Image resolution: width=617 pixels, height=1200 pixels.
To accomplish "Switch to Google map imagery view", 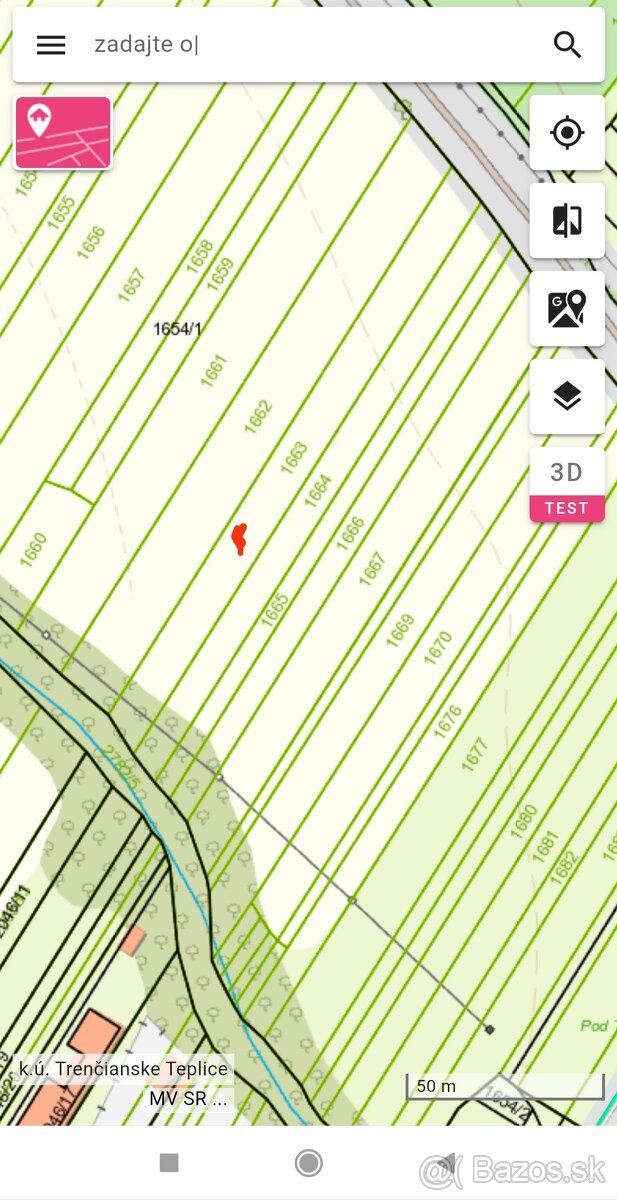I will (x=567, y=309).
